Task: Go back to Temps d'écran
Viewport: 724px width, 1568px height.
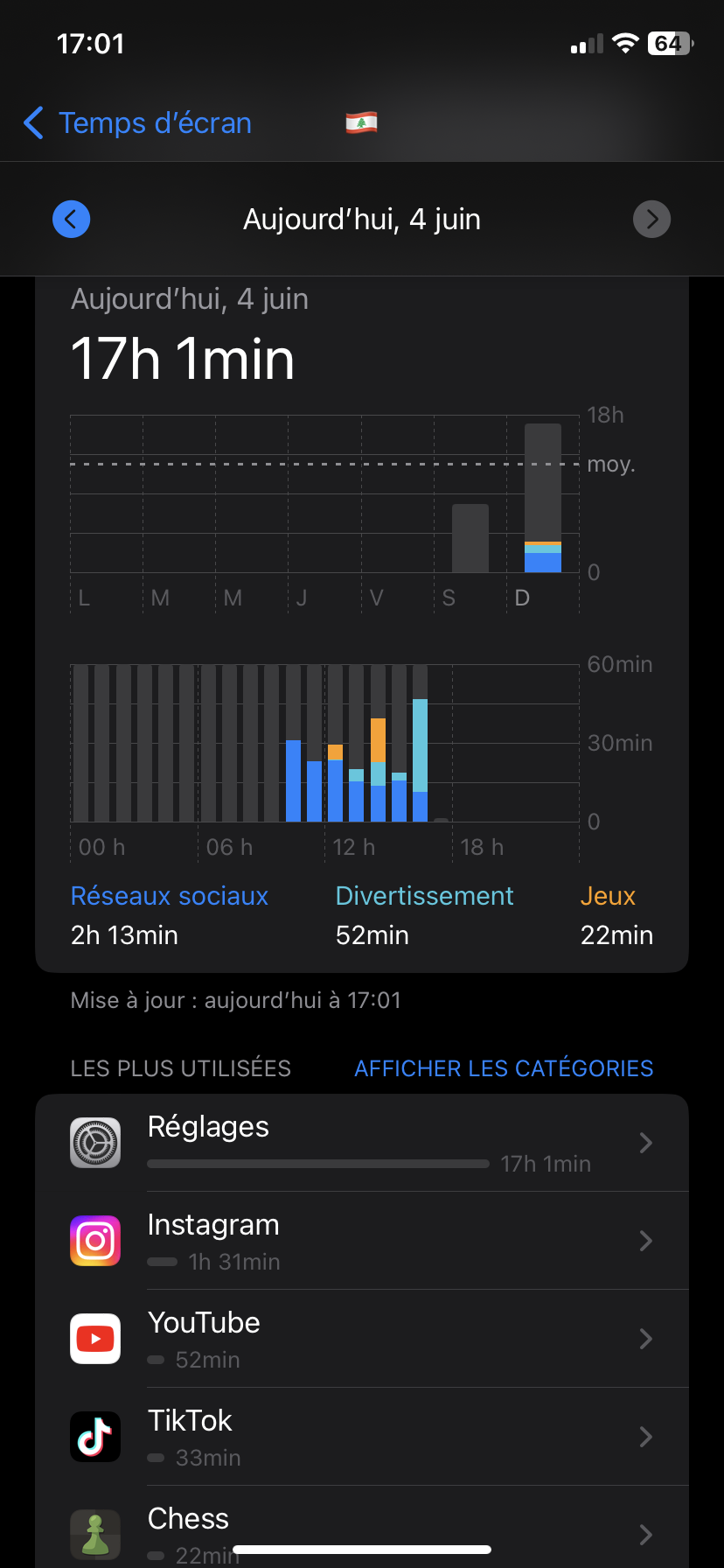Action: pyautogui.click(x=137, y=123)
